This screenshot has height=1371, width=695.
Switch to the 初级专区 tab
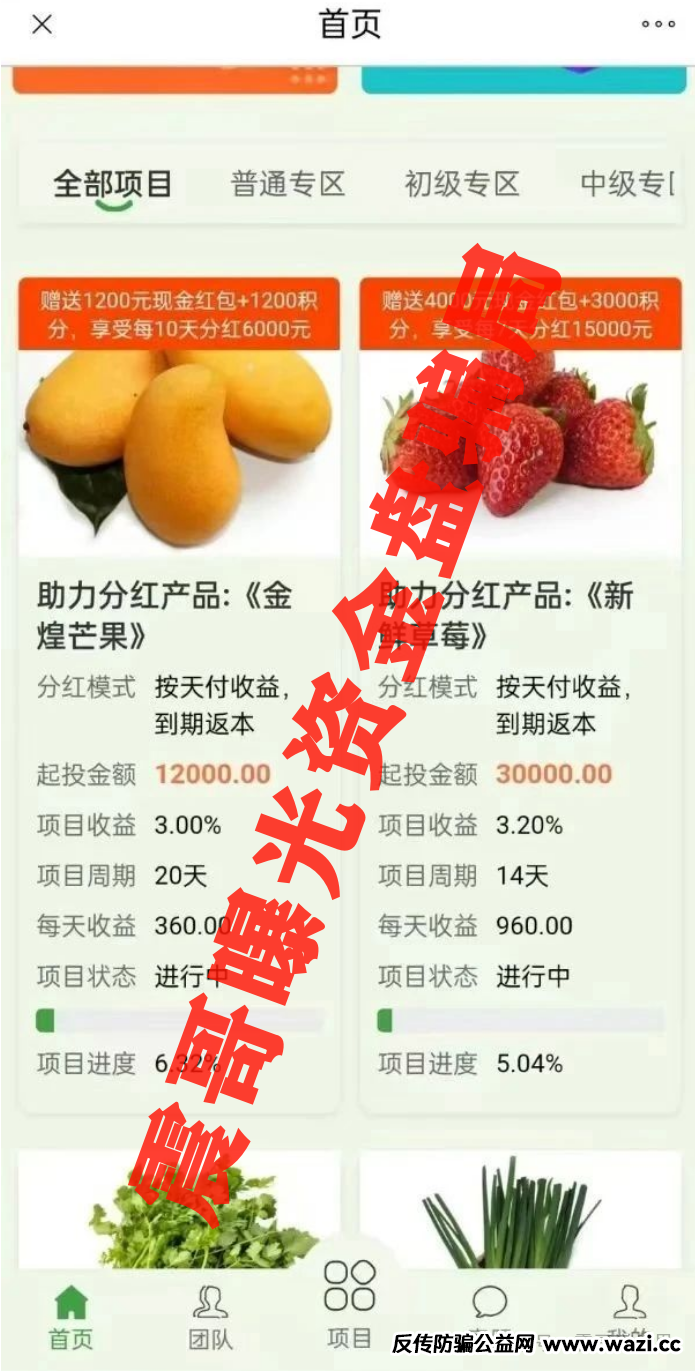pos(462,184)
